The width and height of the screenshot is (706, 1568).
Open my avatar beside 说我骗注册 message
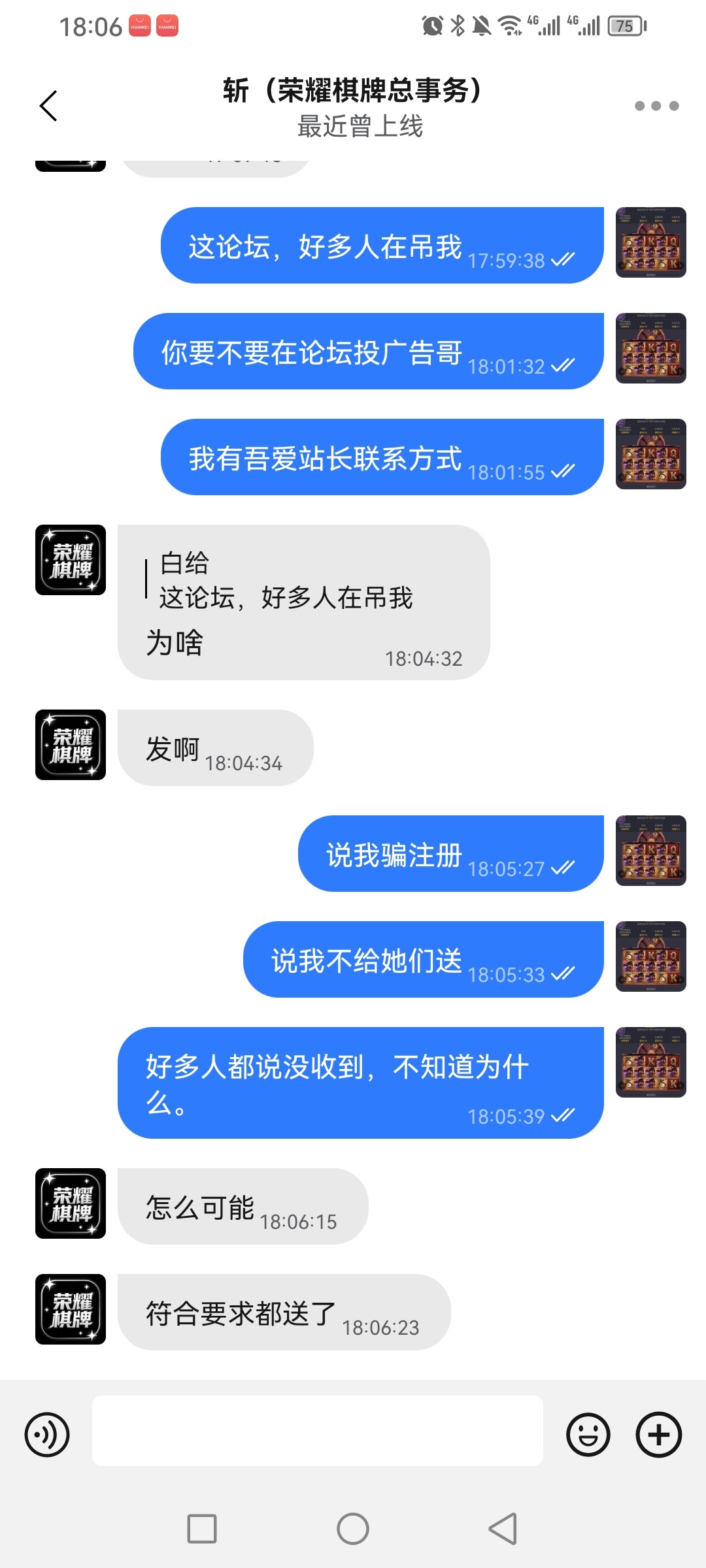click(650, 851)
